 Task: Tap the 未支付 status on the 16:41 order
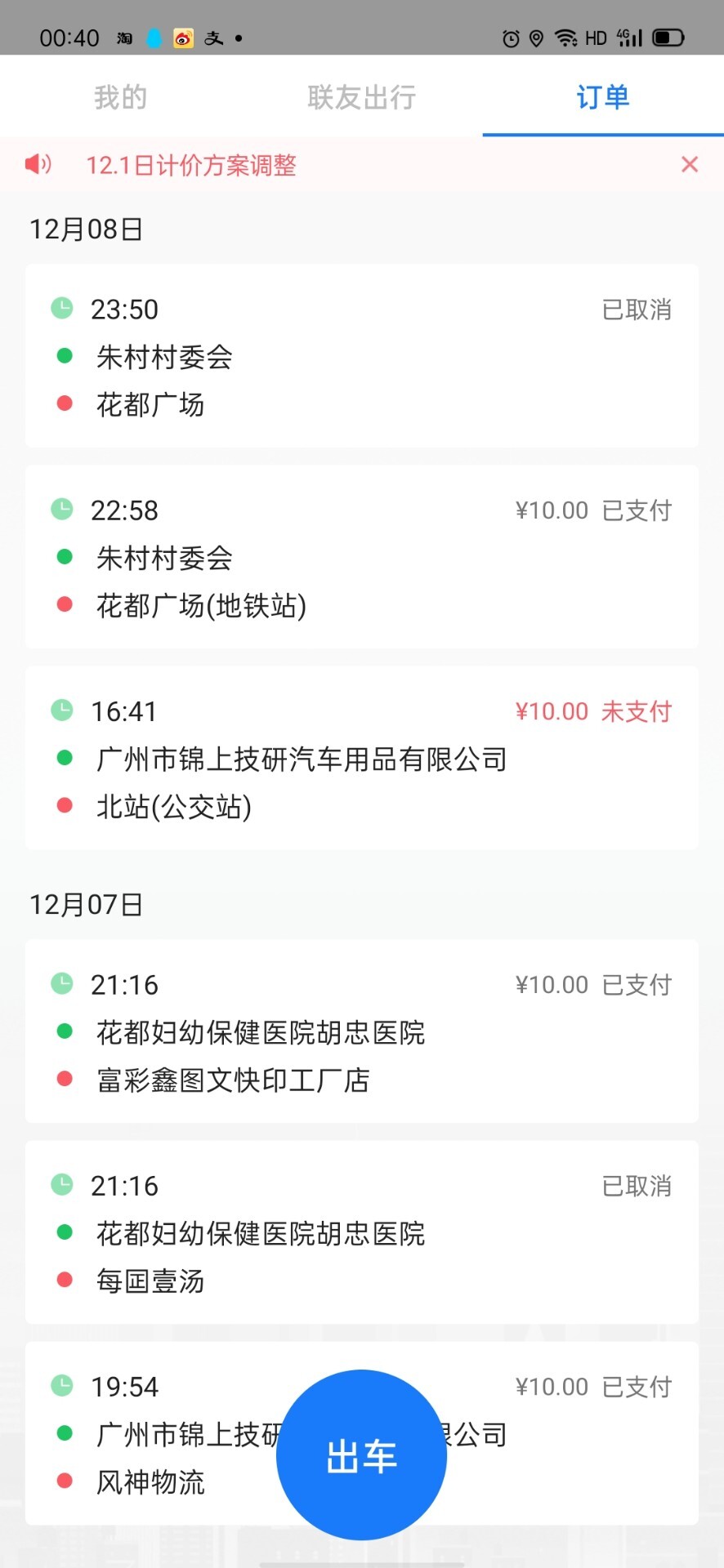(637, 711)
